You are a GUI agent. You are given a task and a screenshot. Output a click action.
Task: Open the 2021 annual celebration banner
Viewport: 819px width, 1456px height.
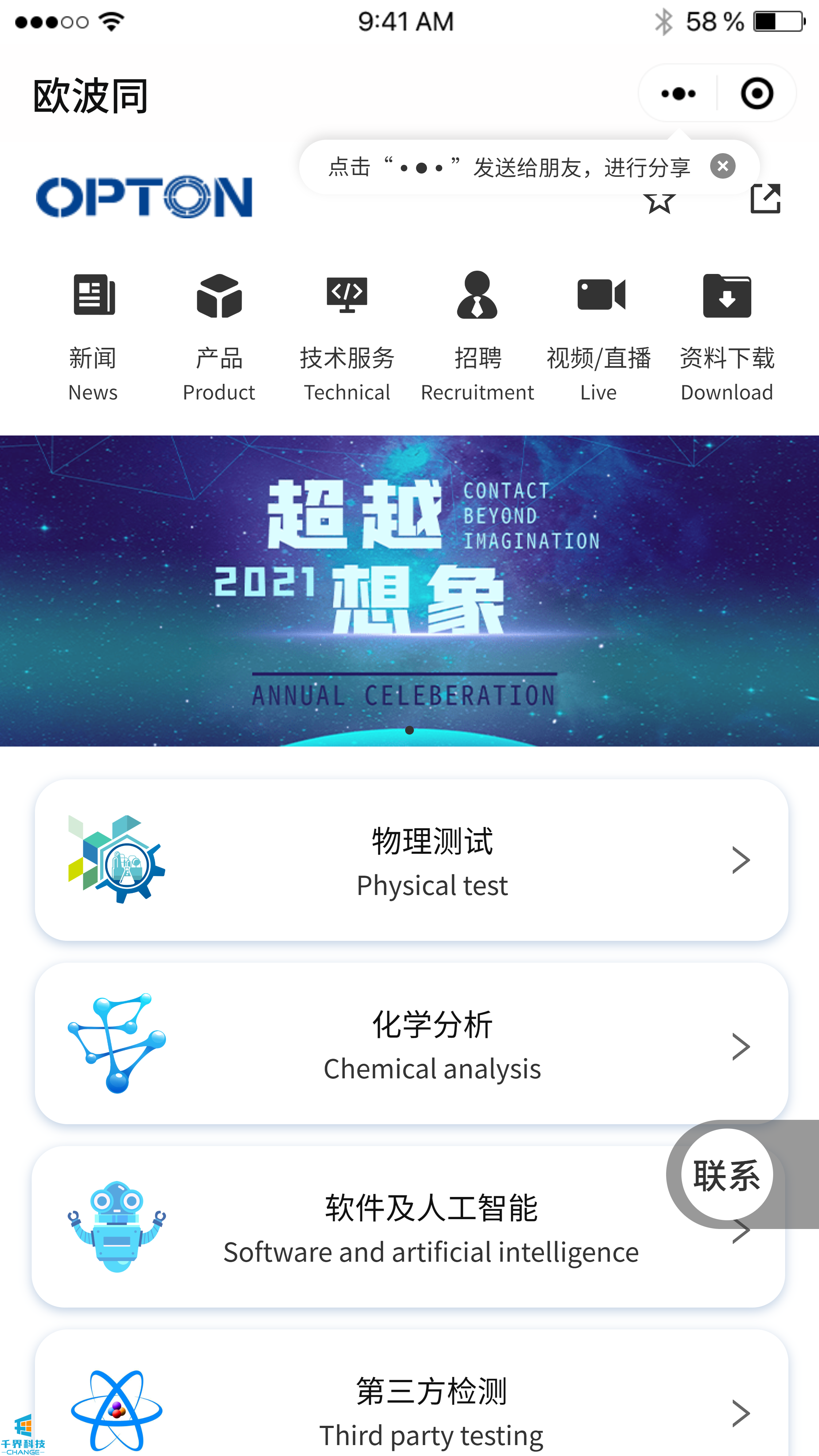pyautogui.click(x=409, y=590)
